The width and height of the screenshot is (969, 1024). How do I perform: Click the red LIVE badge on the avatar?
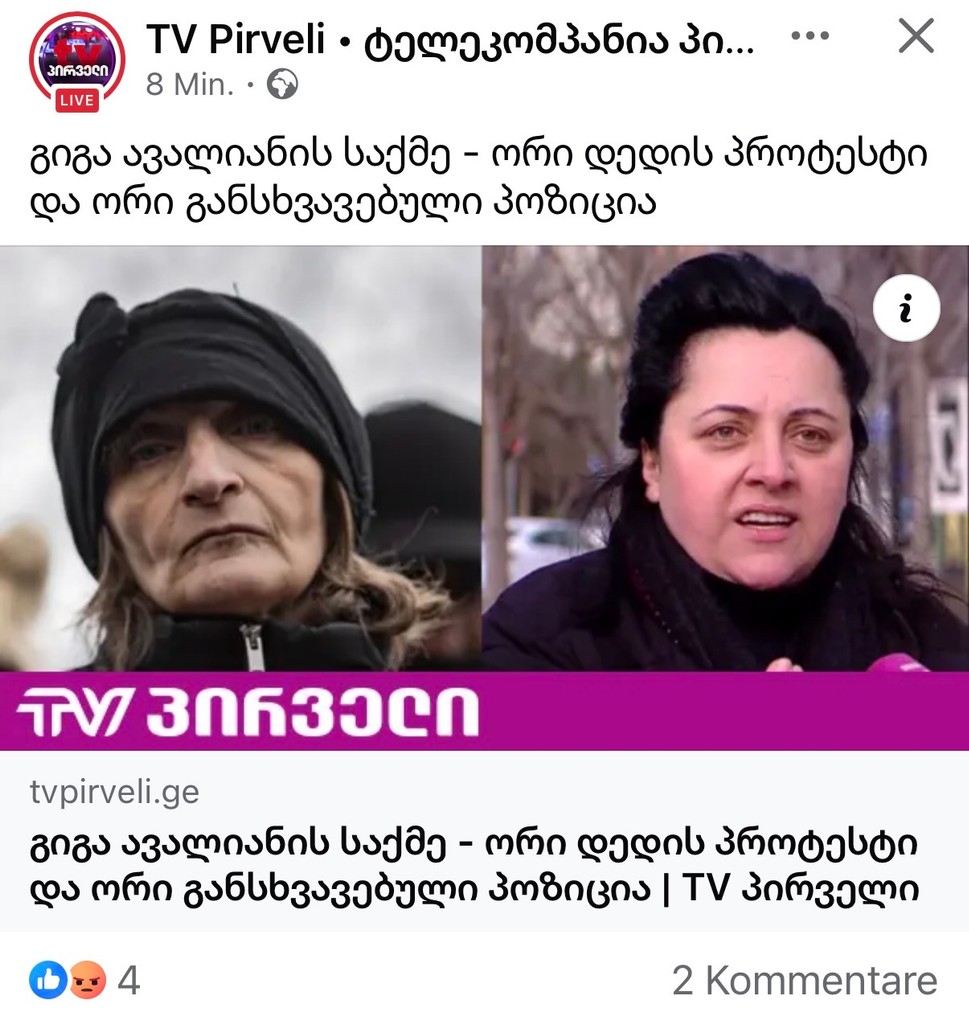coord(76,100)
